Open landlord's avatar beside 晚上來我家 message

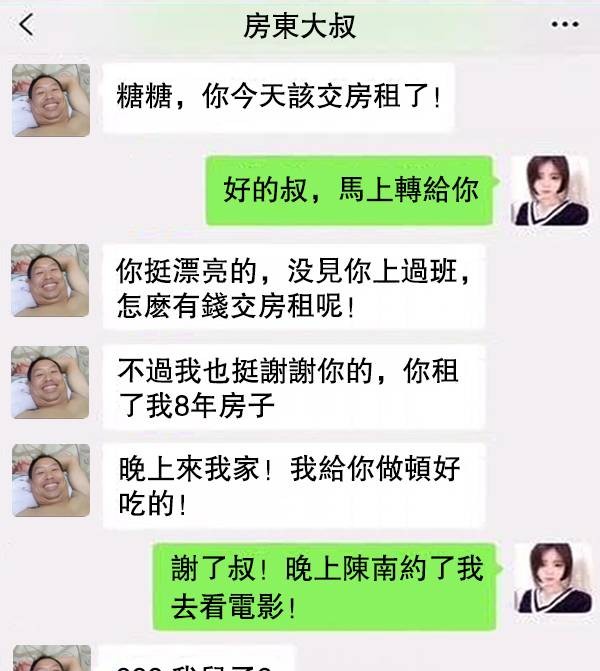pos(51,480)
